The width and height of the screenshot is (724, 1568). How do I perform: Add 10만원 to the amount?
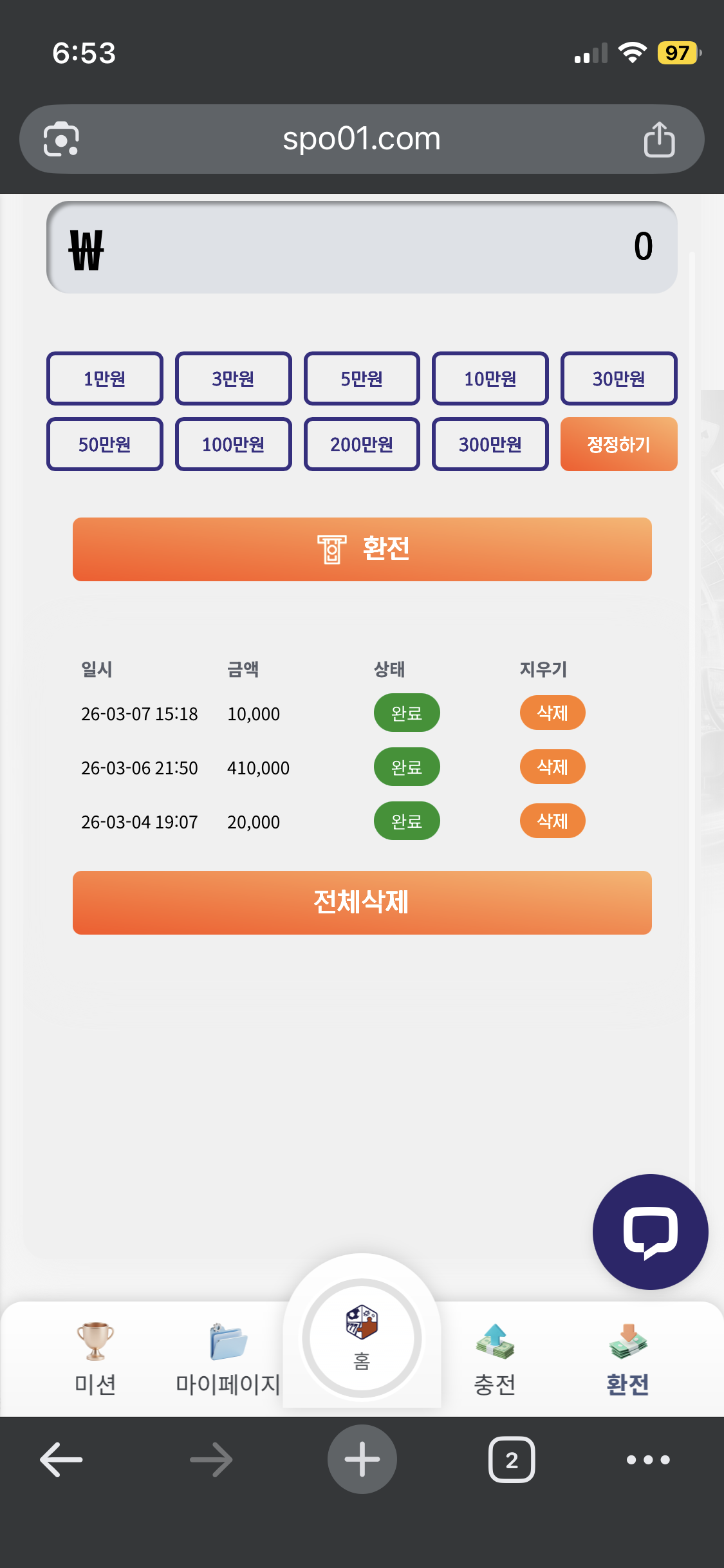tap(490, 378)
